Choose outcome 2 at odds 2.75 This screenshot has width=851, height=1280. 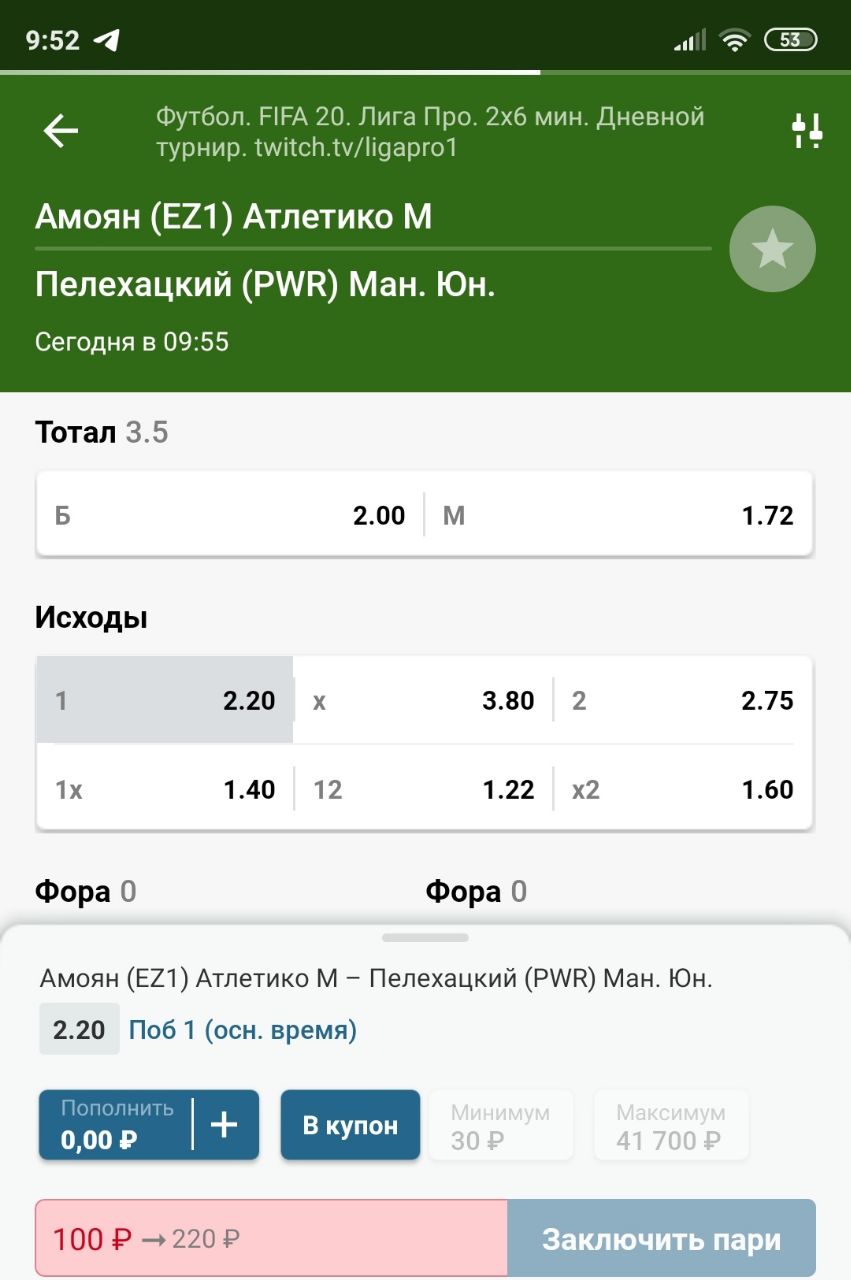click(682, 701)
